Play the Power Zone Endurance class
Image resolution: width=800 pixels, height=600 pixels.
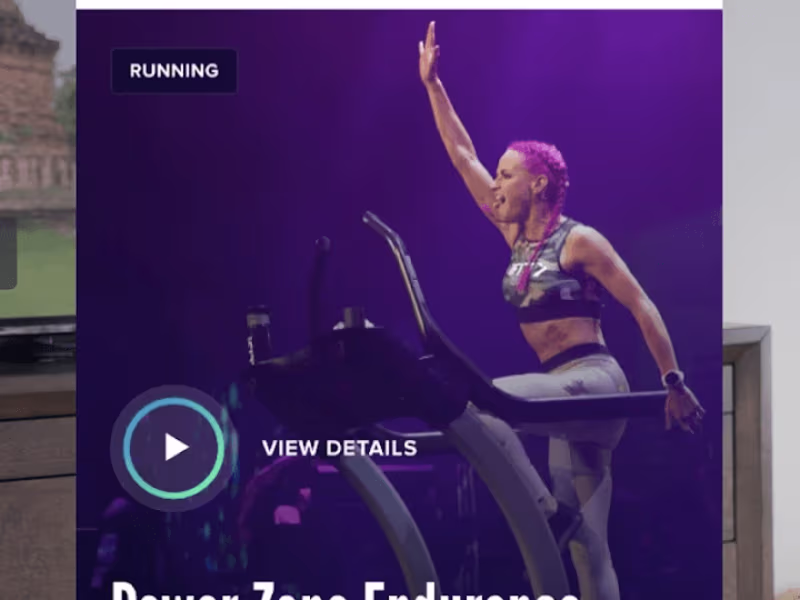[x=174, y=446]
